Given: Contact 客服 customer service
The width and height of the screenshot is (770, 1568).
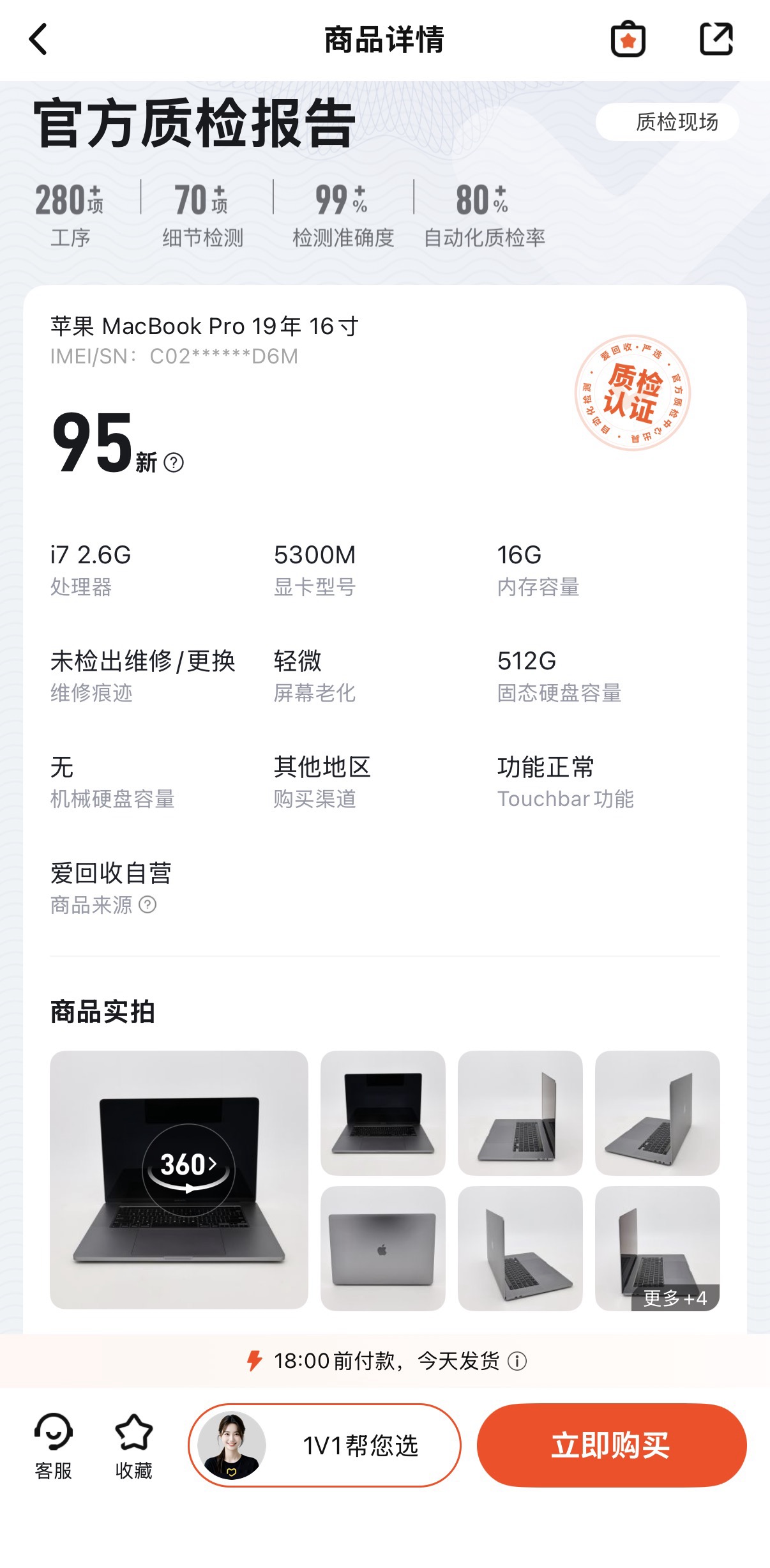Looking at the screenshot, I should point(54,1446).
